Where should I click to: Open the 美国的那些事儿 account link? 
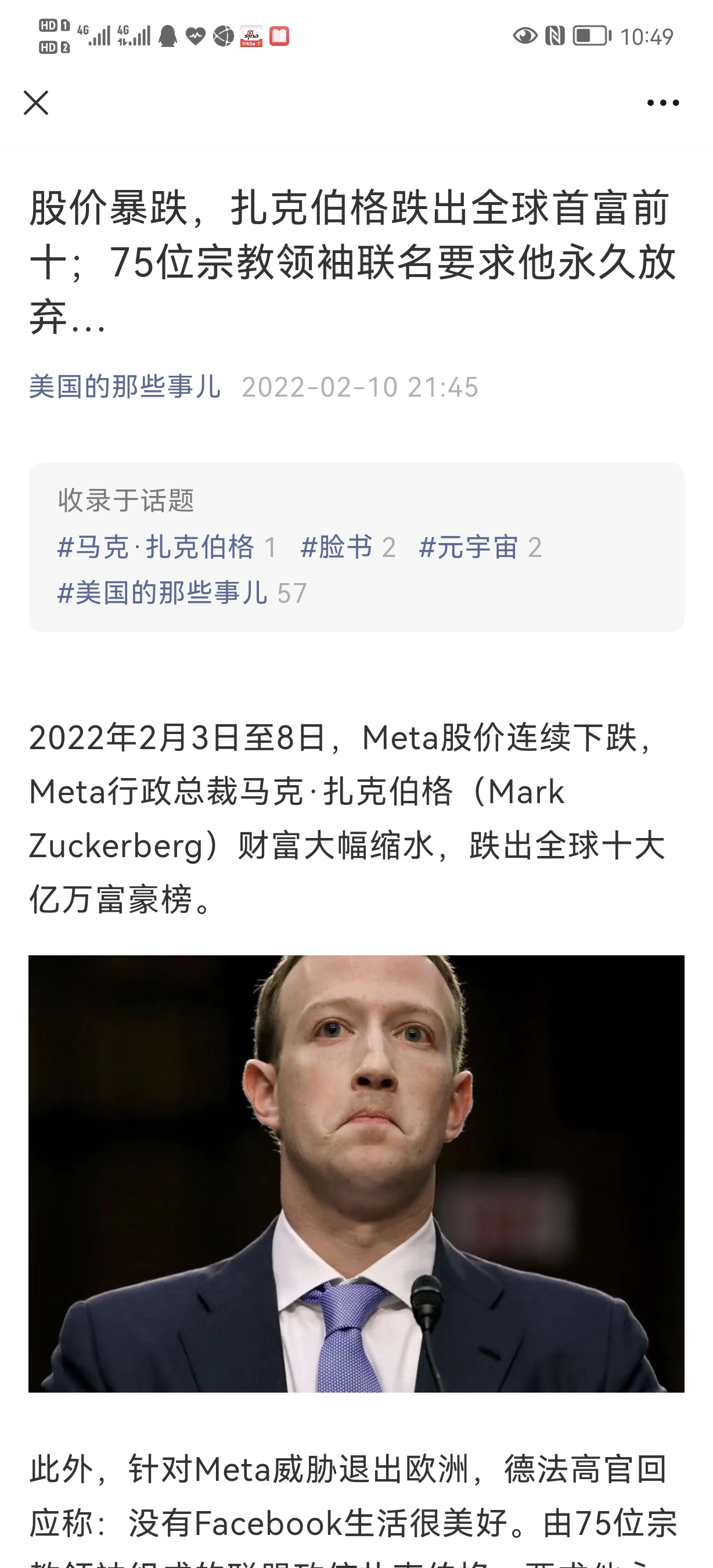tap(125, 387)
